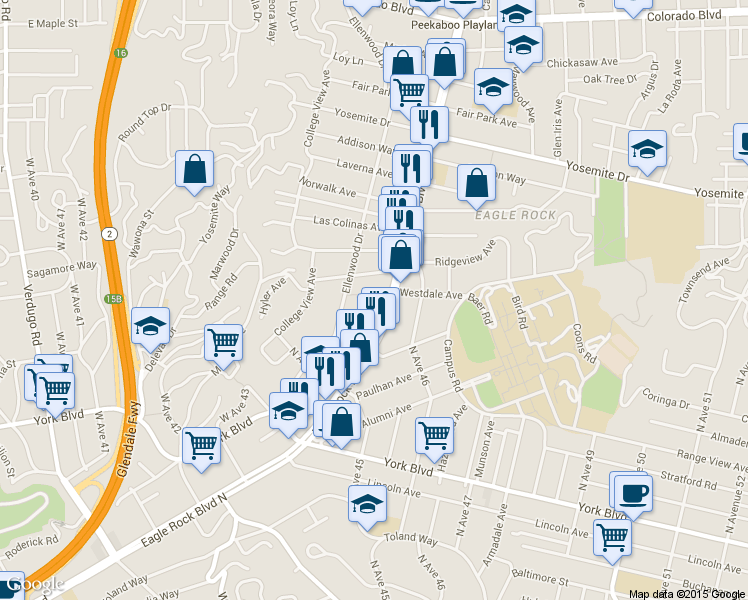Open the school marker by the Glendale Fwy
The width and height of the screenshot is (748, 600).
pyautogui.click(x=151, y=326)
